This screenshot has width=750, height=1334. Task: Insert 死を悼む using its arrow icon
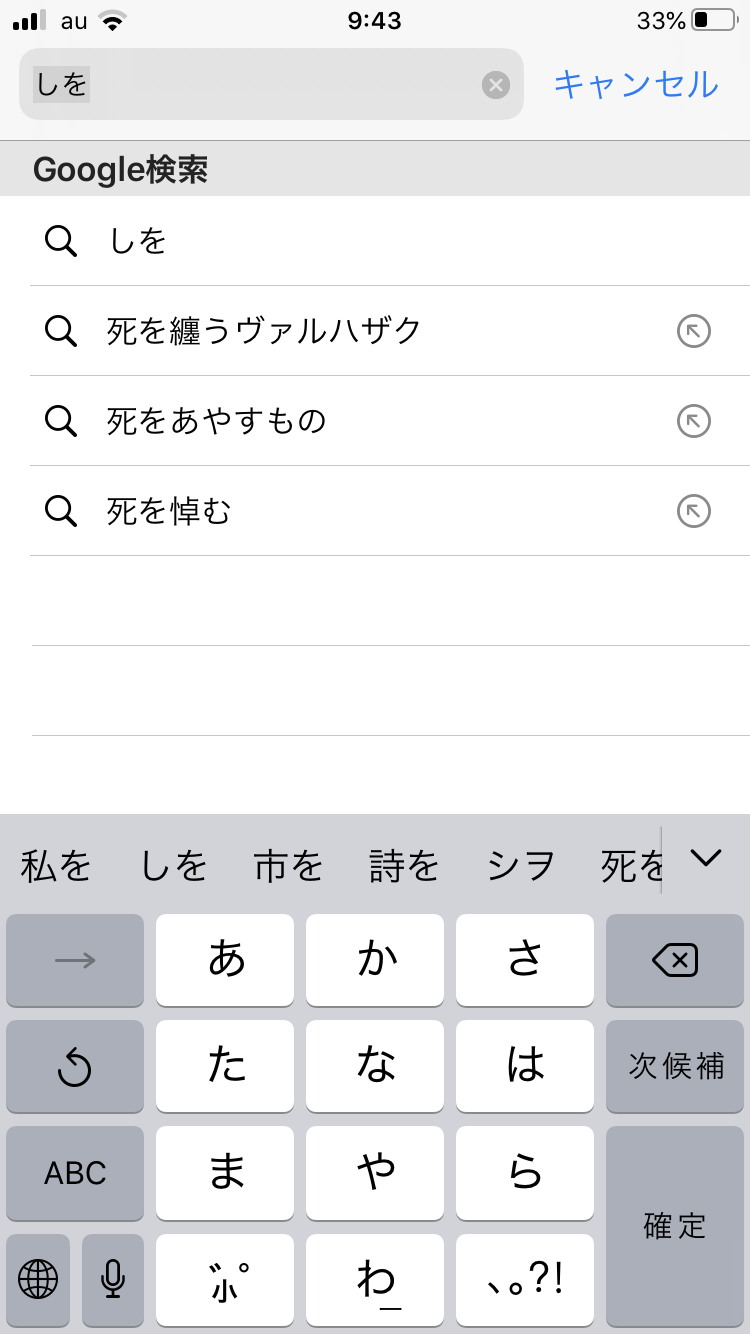tap(694, 511)
